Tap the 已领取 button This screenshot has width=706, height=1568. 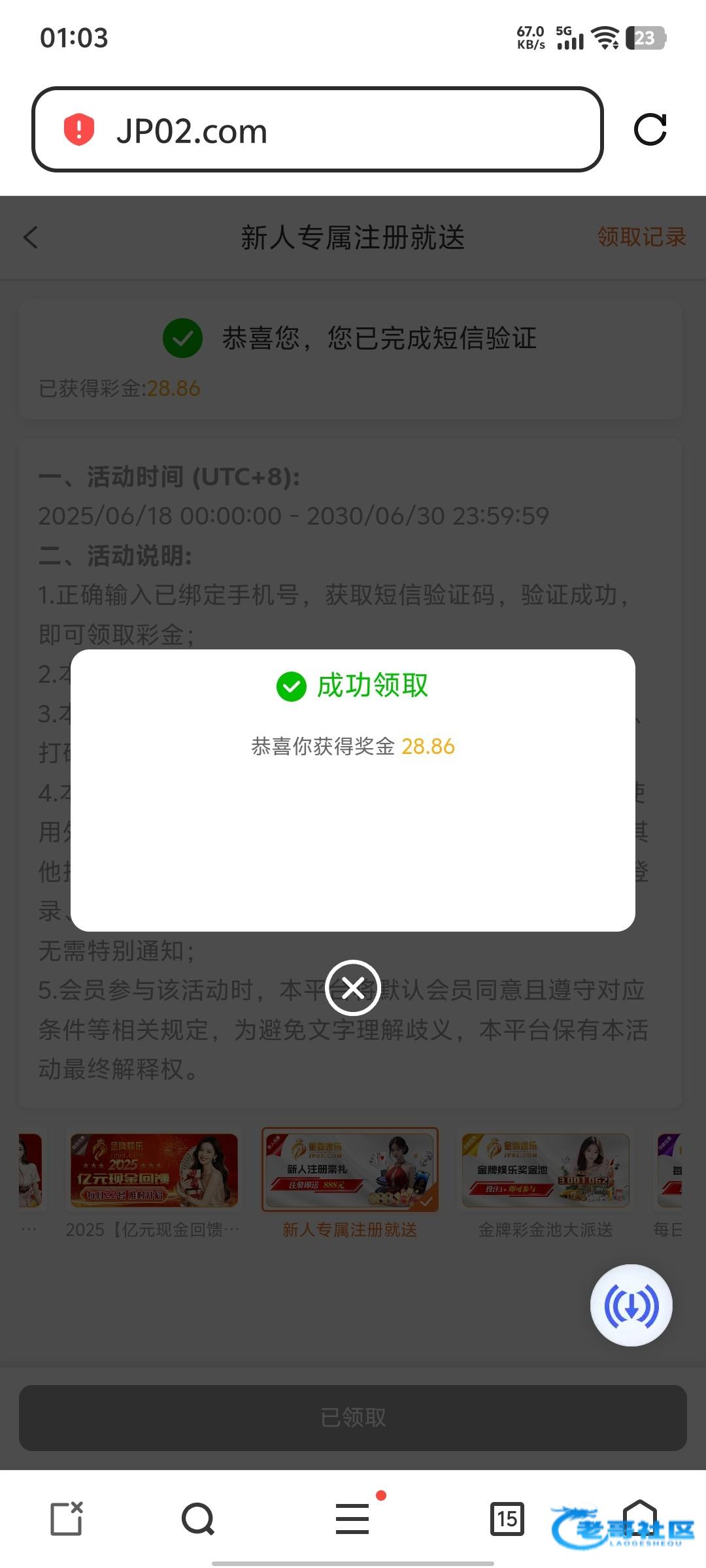pos(353,1418)
